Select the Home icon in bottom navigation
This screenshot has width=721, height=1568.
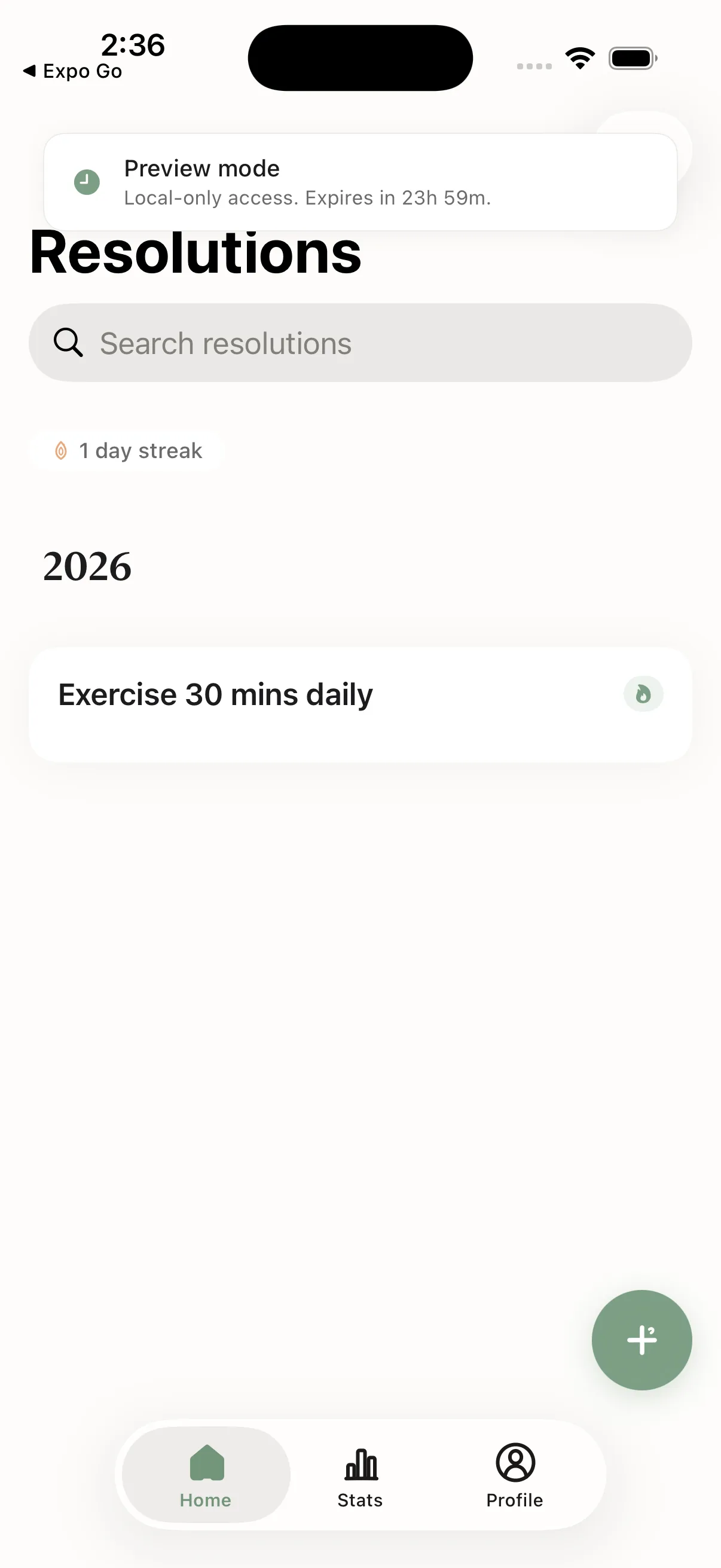pyautogui.click(x=205, y=1463)
